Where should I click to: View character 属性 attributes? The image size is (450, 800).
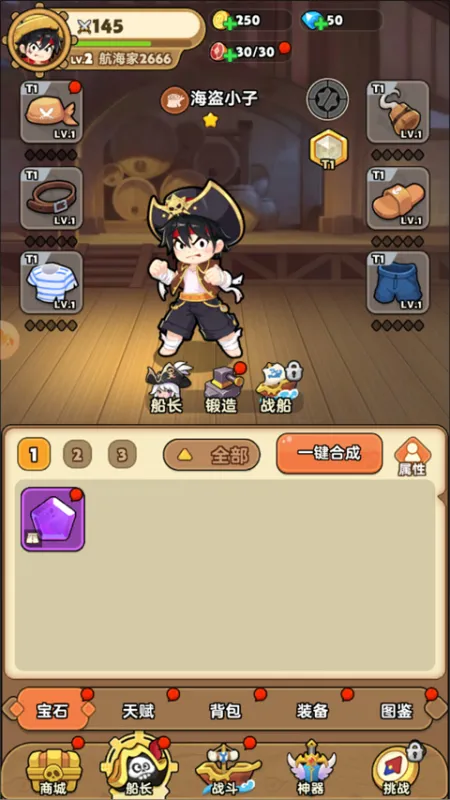point(412,457)
